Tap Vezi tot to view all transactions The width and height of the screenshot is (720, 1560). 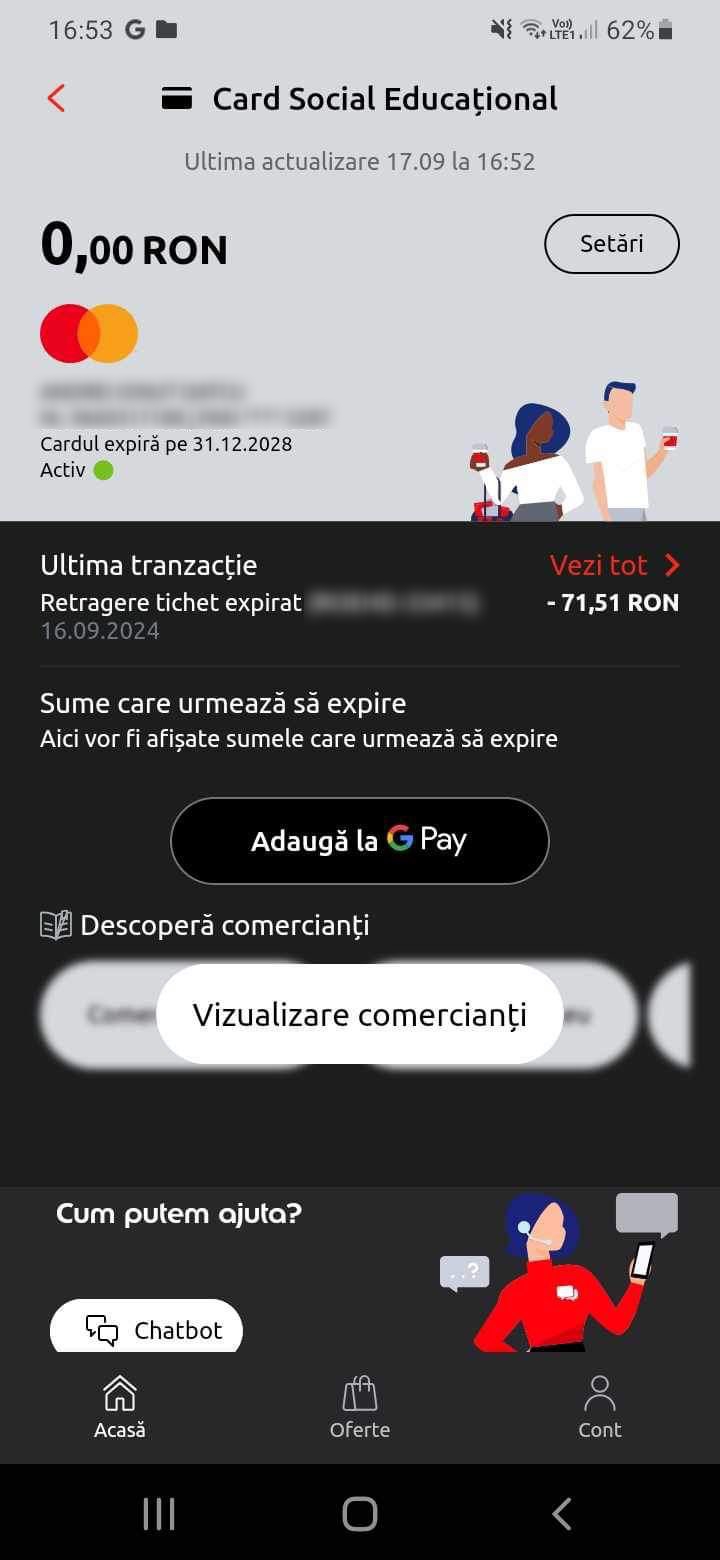614,565
